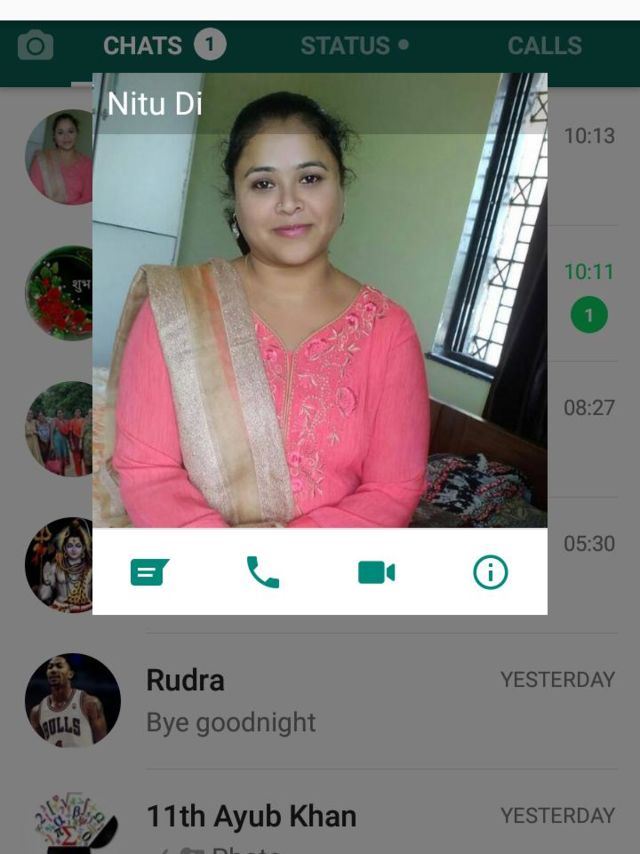Viewport: 640px width, 854px height.
Task: Open the camera icon tab
Action: [36, 46]
